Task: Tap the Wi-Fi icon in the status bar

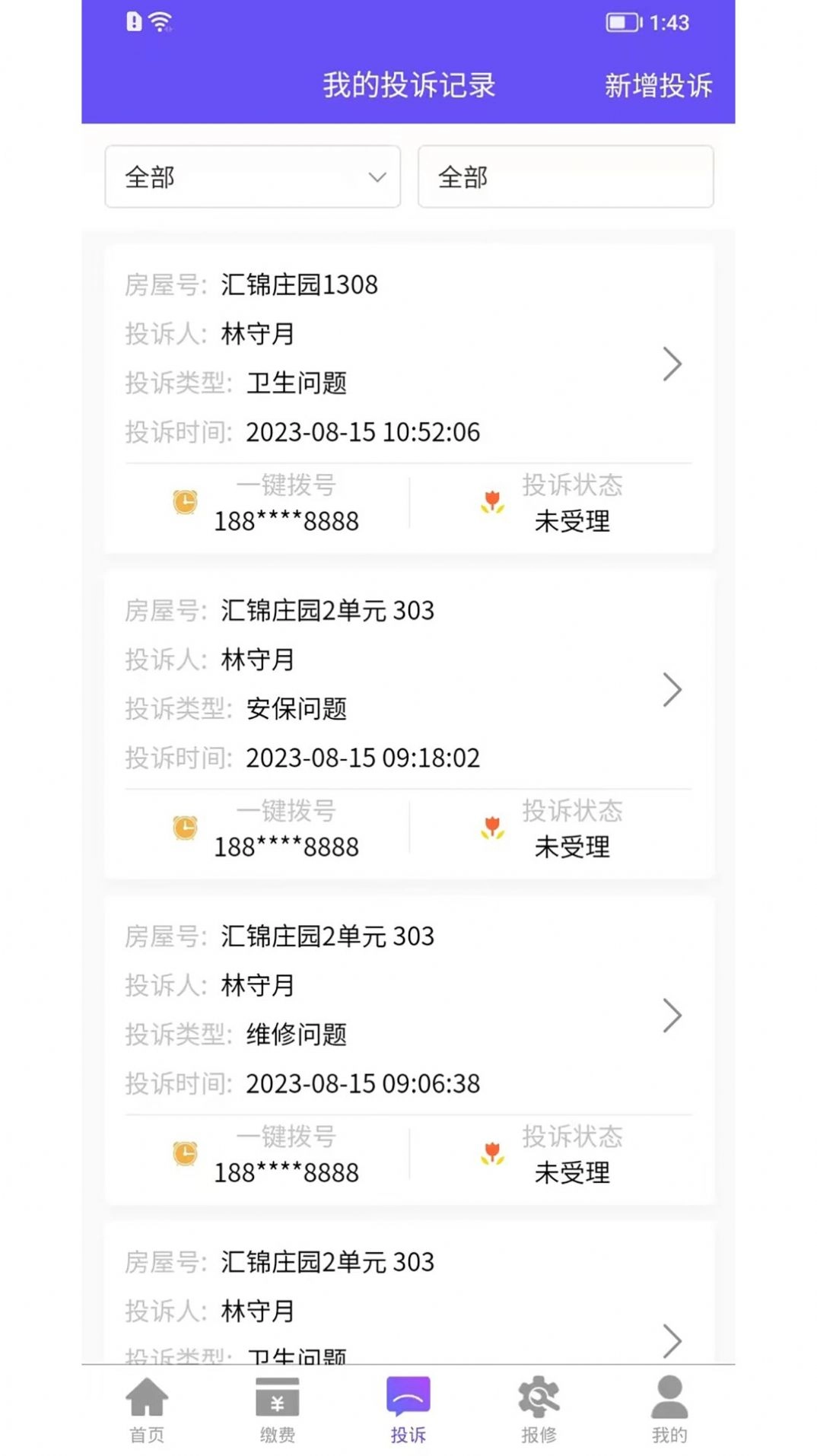Action: pyautogui.click(x=160, y=23)
